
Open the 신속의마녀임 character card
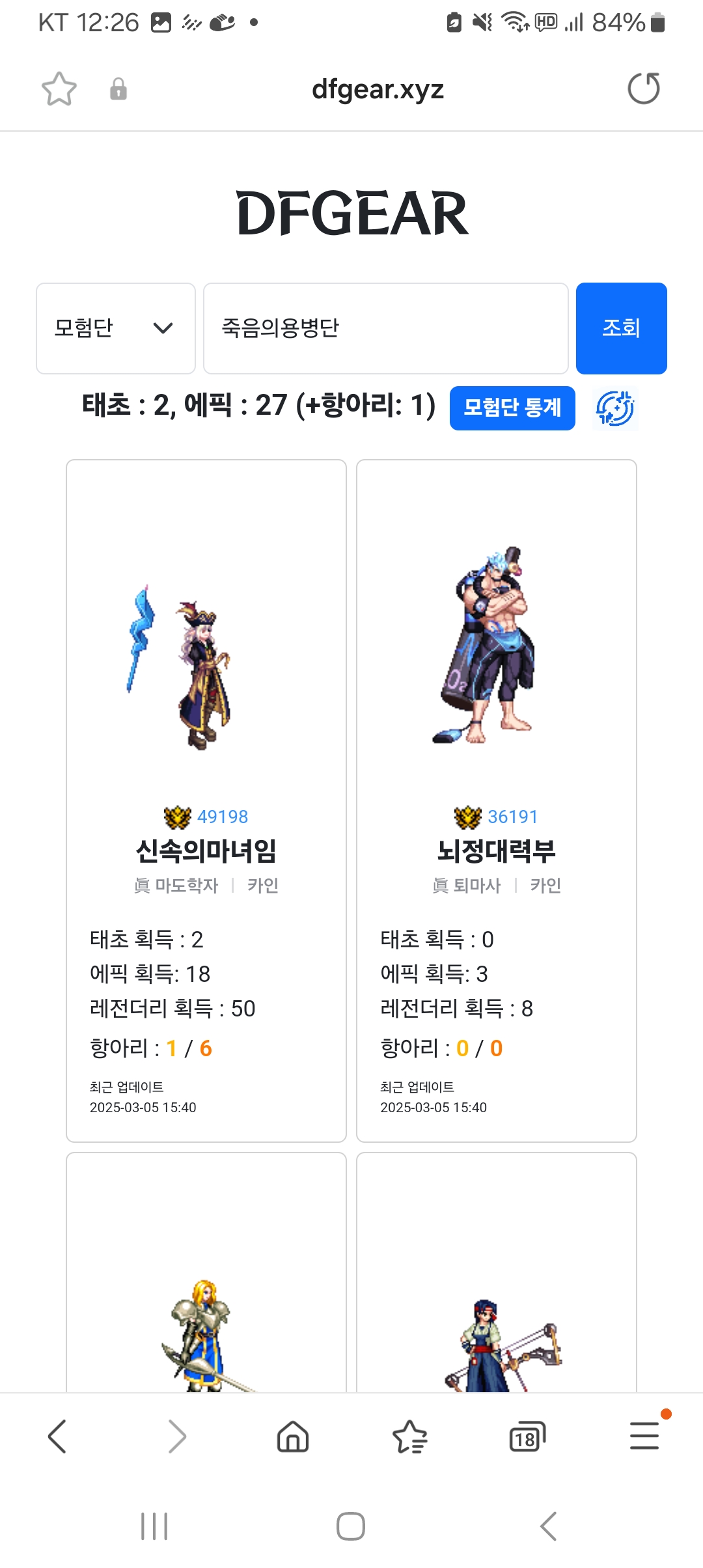coord(206,800)
